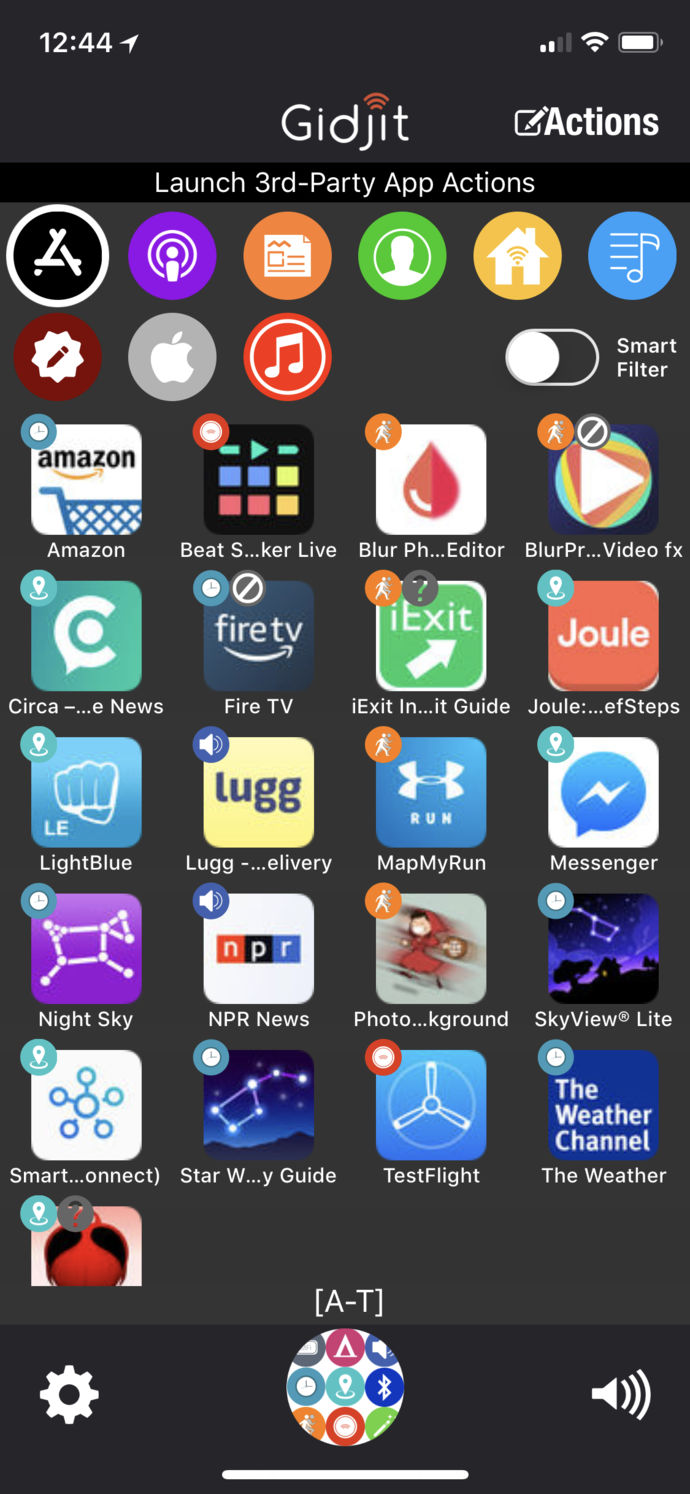Open the Joule app
Image resolution: width=690 pixels, height=1494 pixels.
point(603,636)
